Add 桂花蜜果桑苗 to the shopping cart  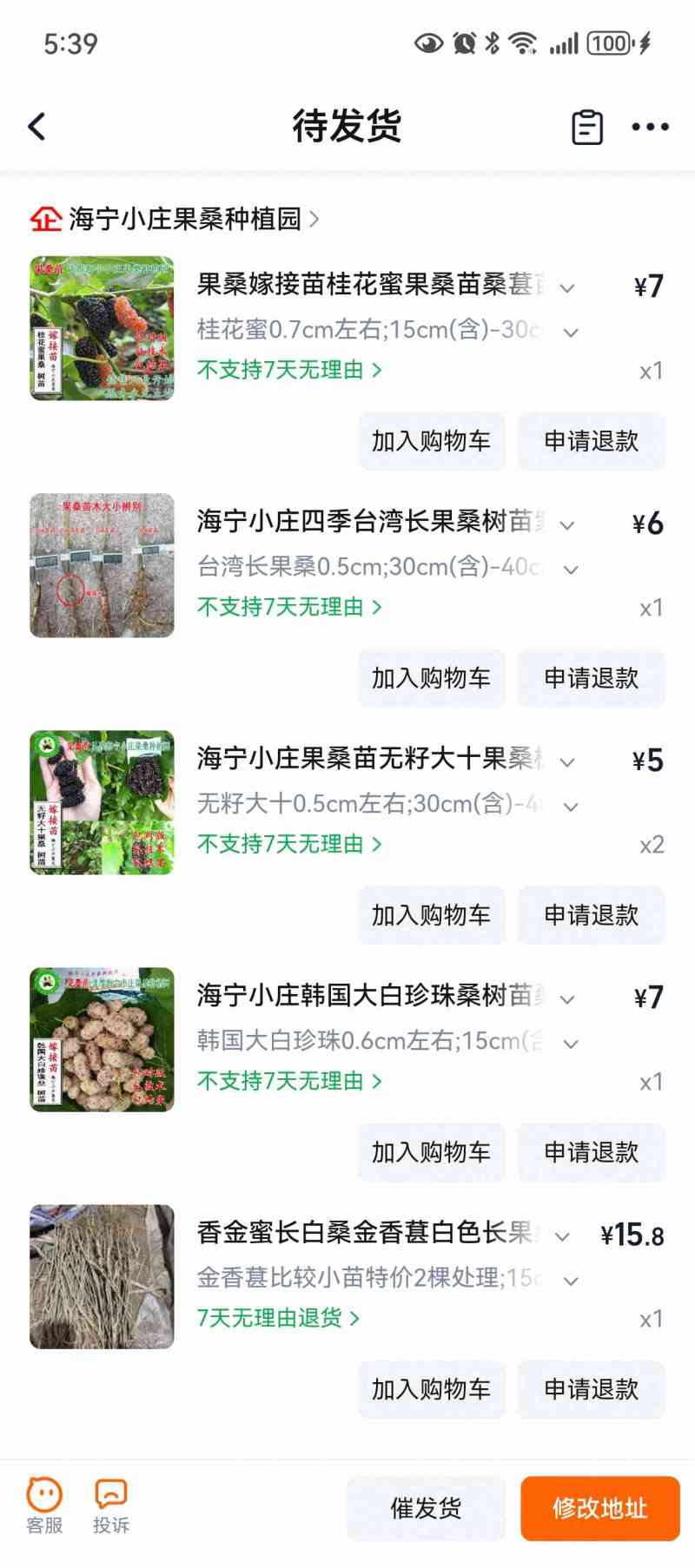[431, 441]
